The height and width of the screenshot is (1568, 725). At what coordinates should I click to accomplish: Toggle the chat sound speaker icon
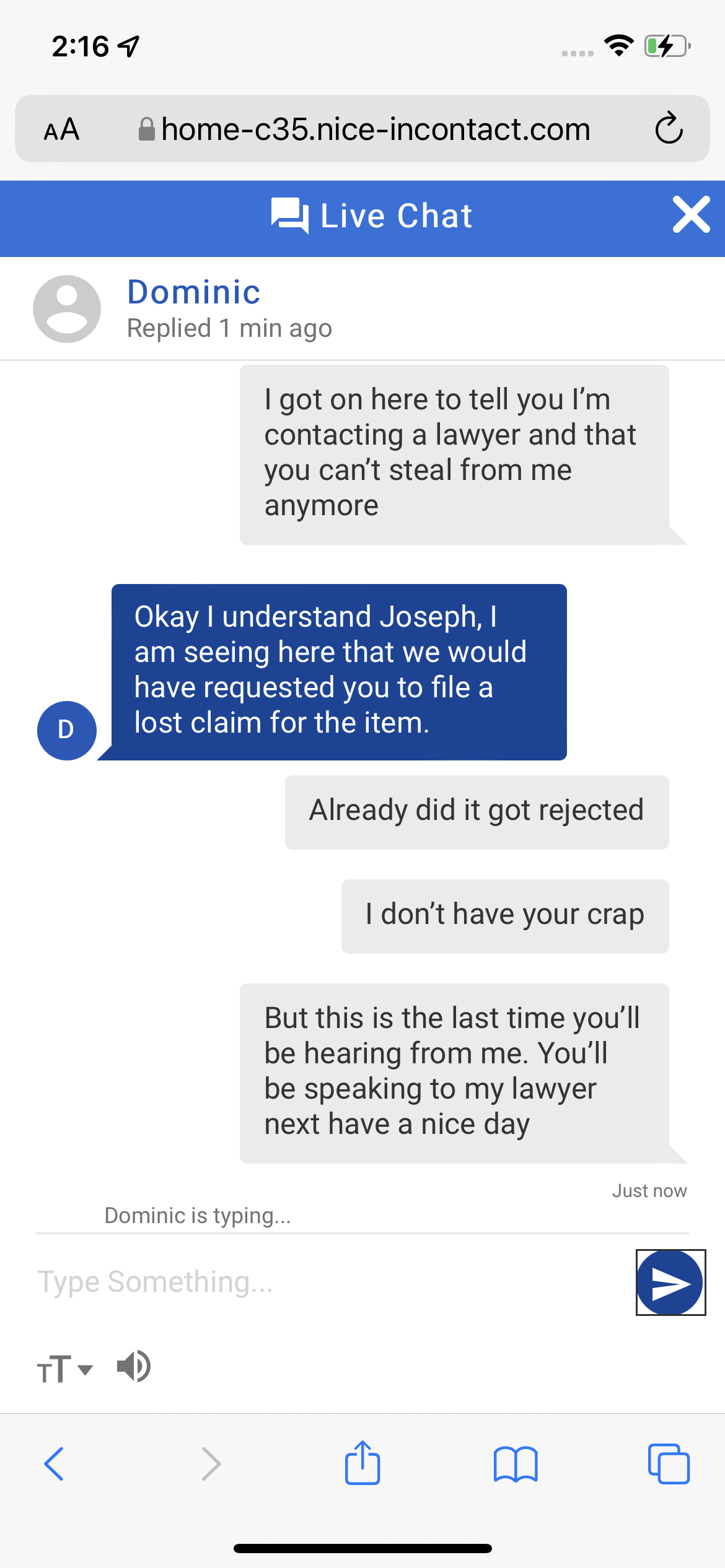[134, 1366]
